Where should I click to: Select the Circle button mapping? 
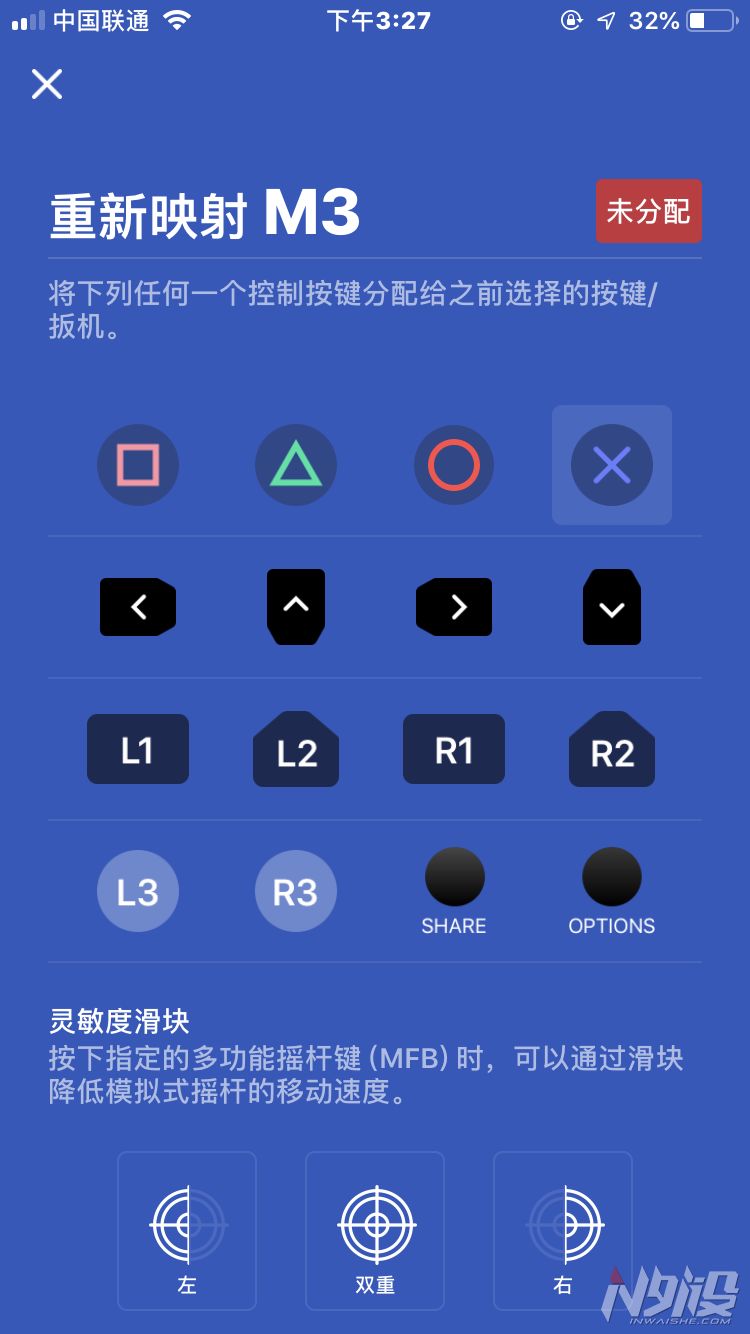pos(454,465)
